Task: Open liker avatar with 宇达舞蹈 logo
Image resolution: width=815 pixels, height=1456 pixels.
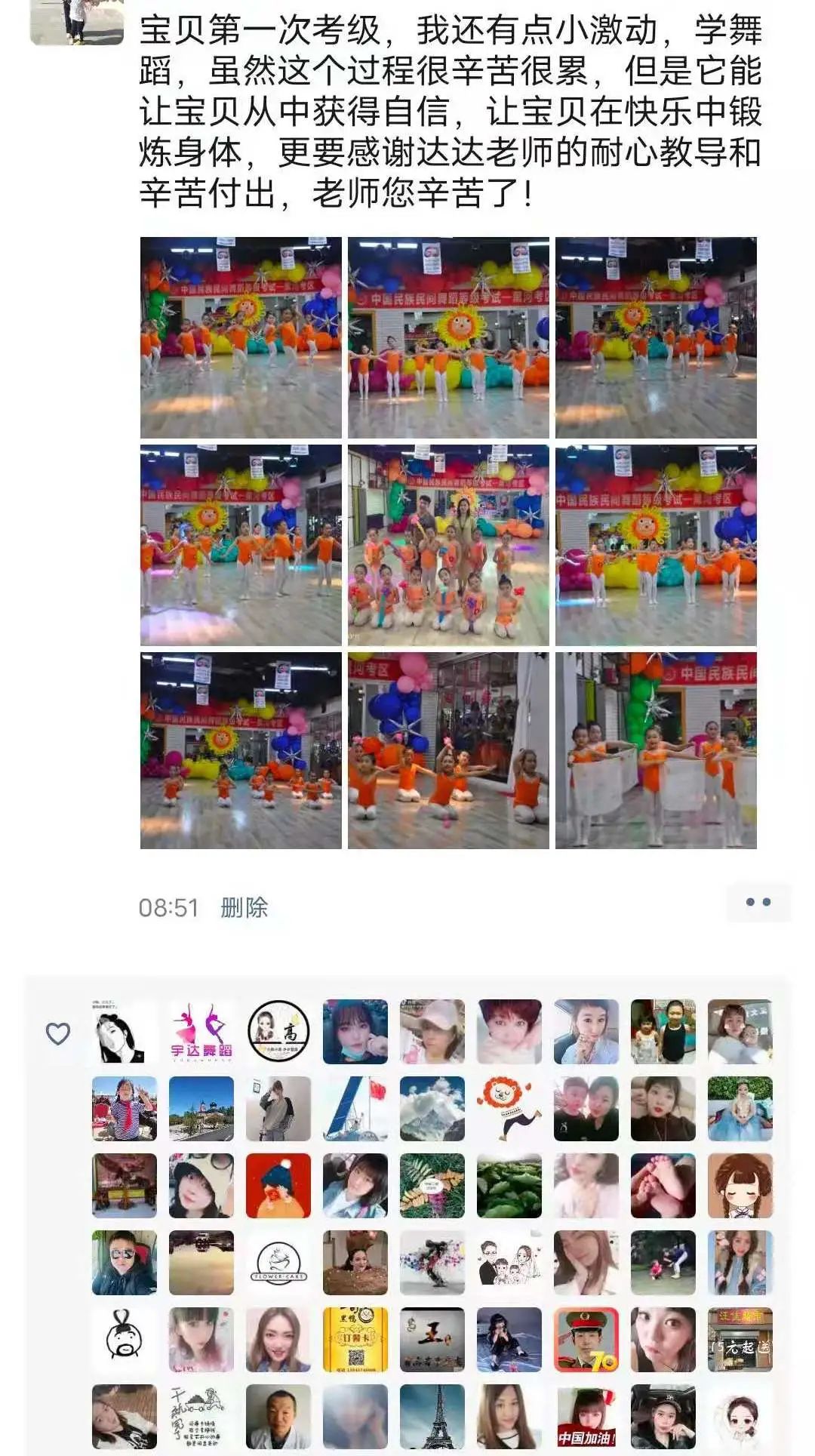Action: coord(201,1032)
